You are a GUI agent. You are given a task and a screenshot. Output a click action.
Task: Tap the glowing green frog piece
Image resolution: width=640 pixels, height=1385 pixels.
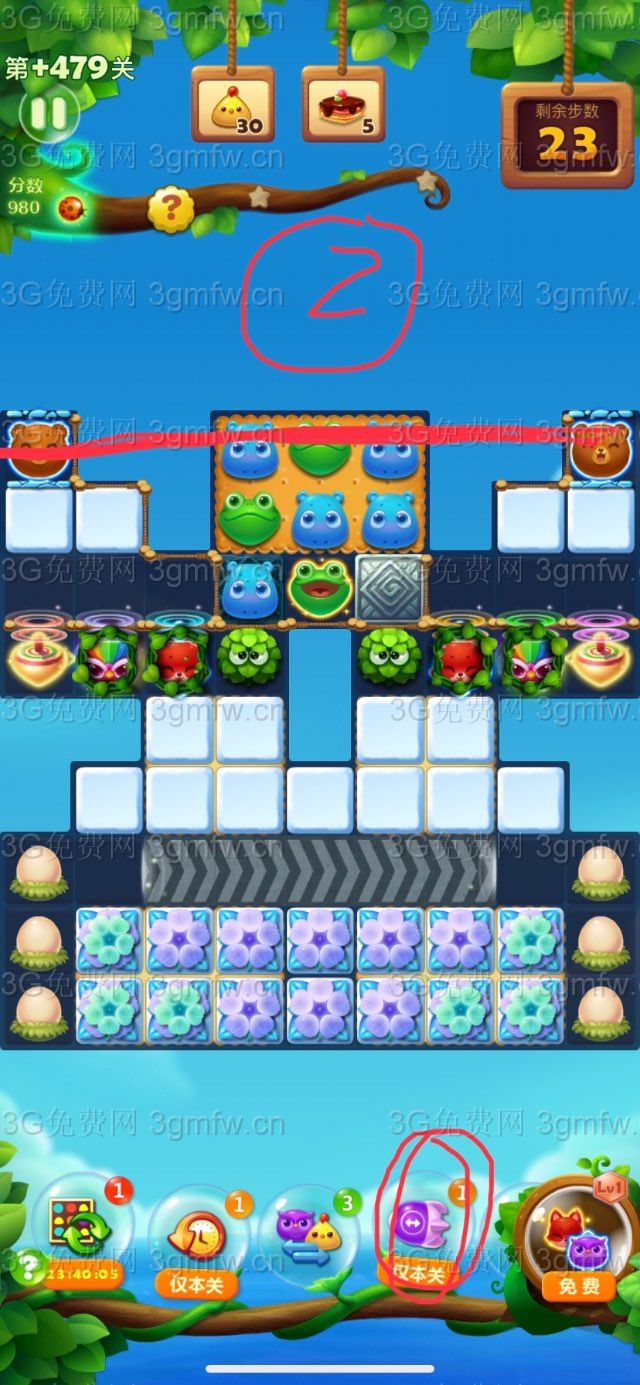tap(320, 586)
